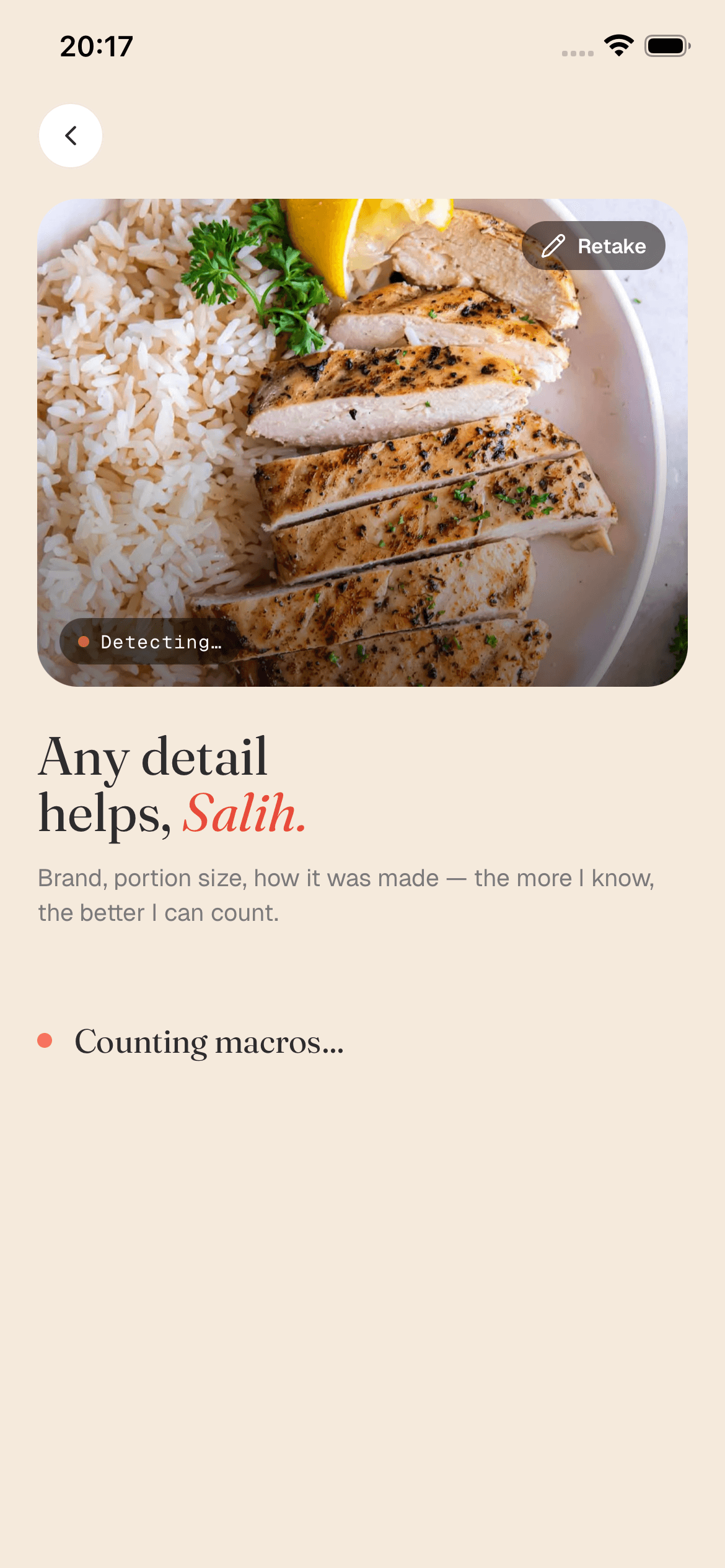This screenshot has height=1568, width=725.
Task: Retake the meal photo
Action: 594,246
